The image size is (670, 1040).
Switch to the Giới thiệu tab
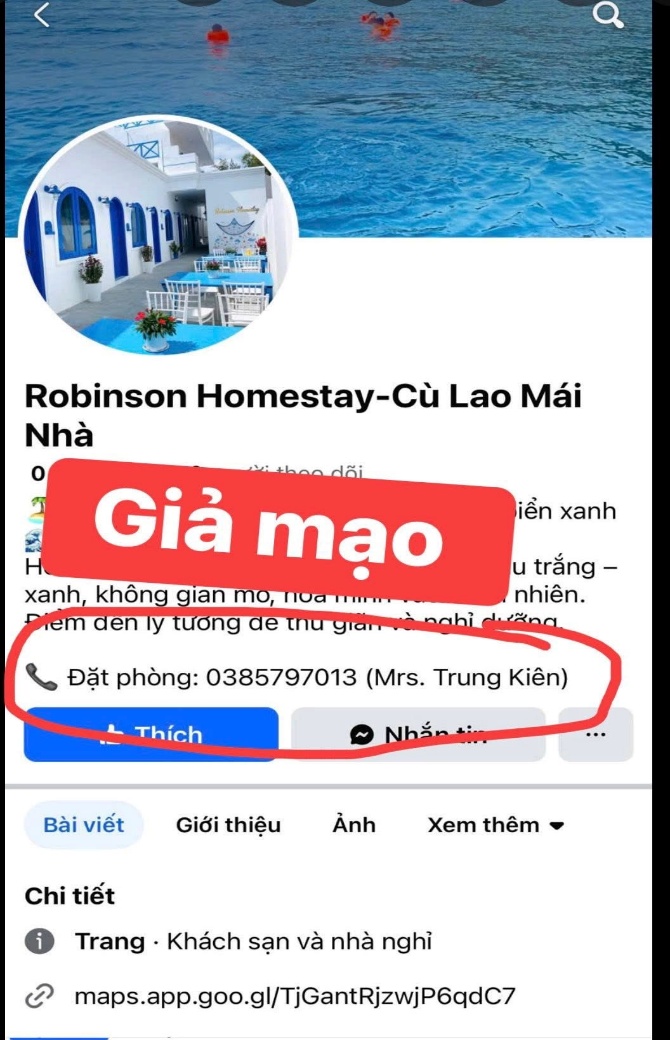tap(228, 825)
